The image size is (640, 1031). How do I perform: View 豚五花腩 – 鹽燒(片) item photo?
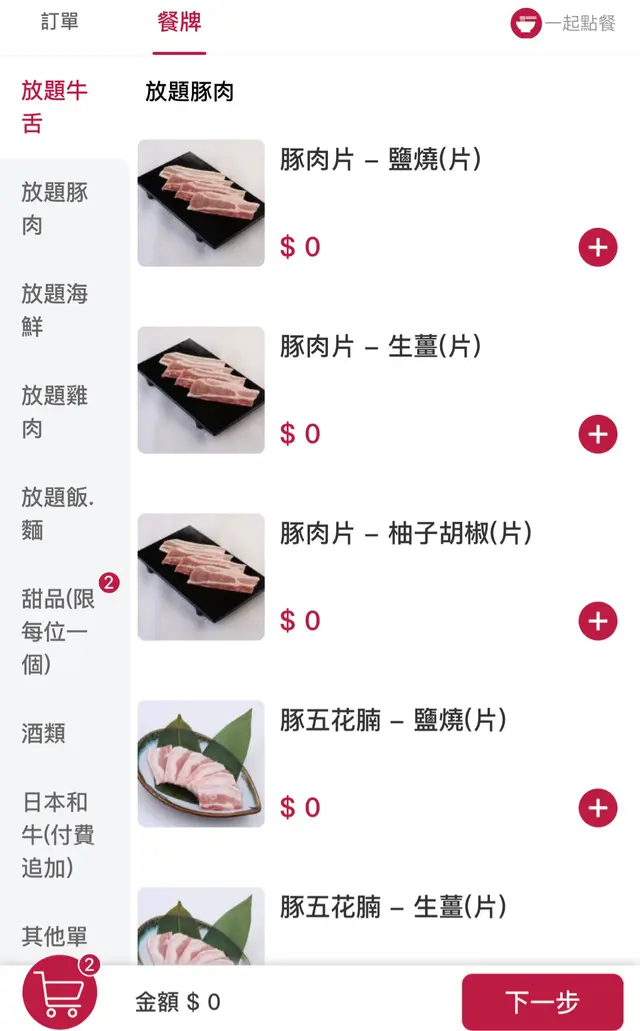201,764
